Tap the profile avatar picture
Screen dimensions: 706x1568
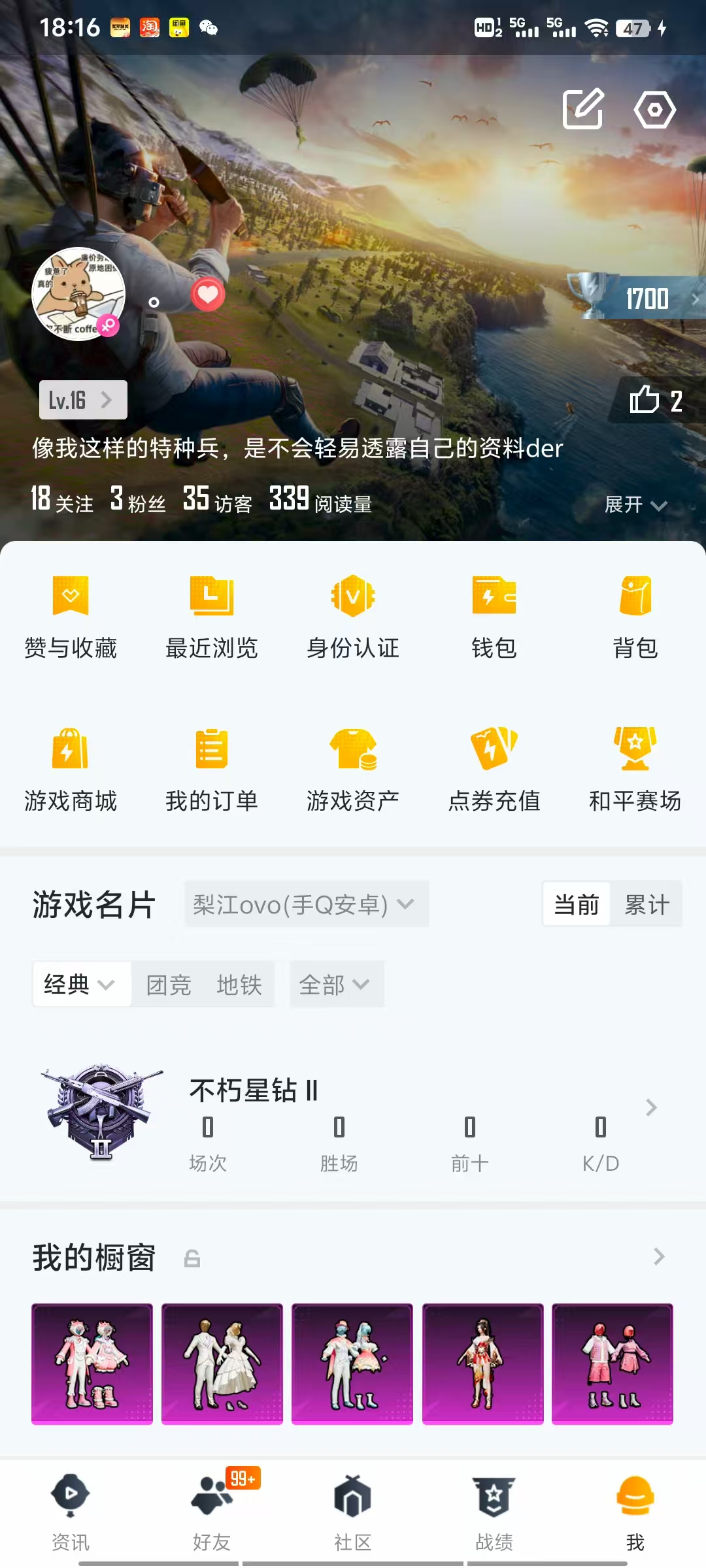[78, 294]
